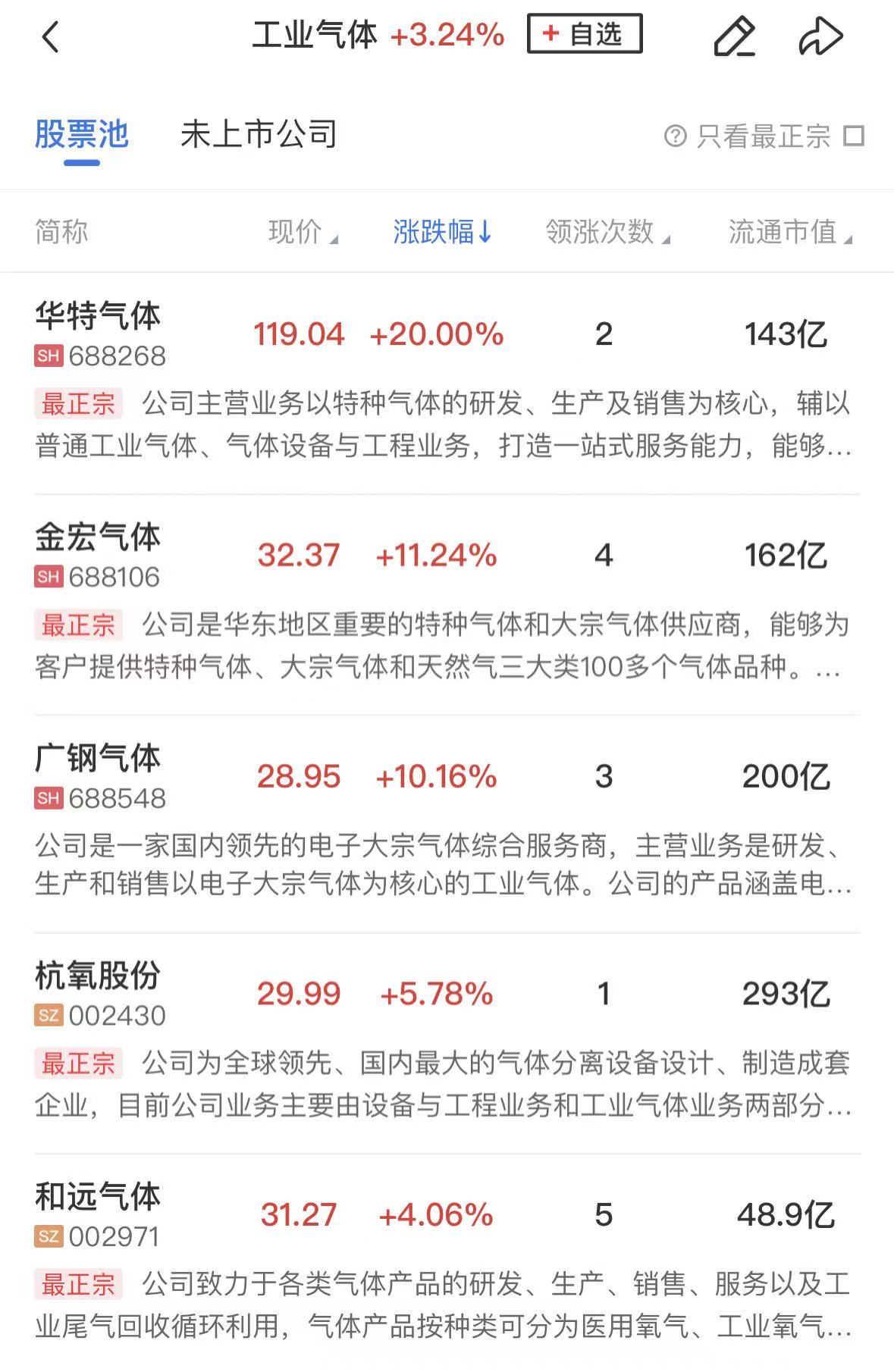Select the 杭氧股份 stock entry

[x=99, y=992]
